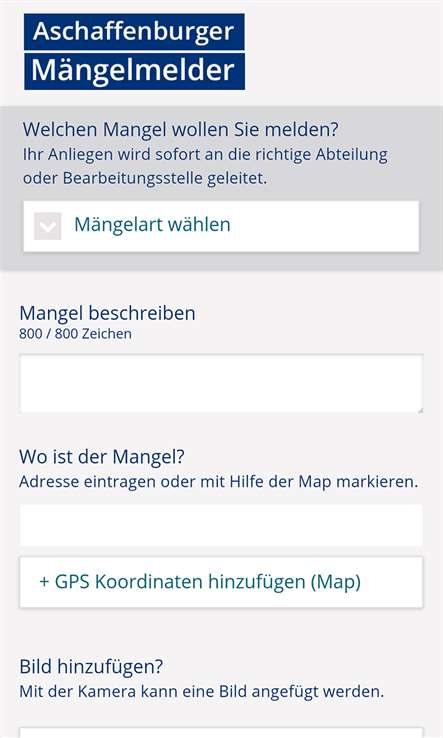Open the Mängelart wählen dropdown
The width and height of the screenshot is (443, 738).
click(221, 226)
